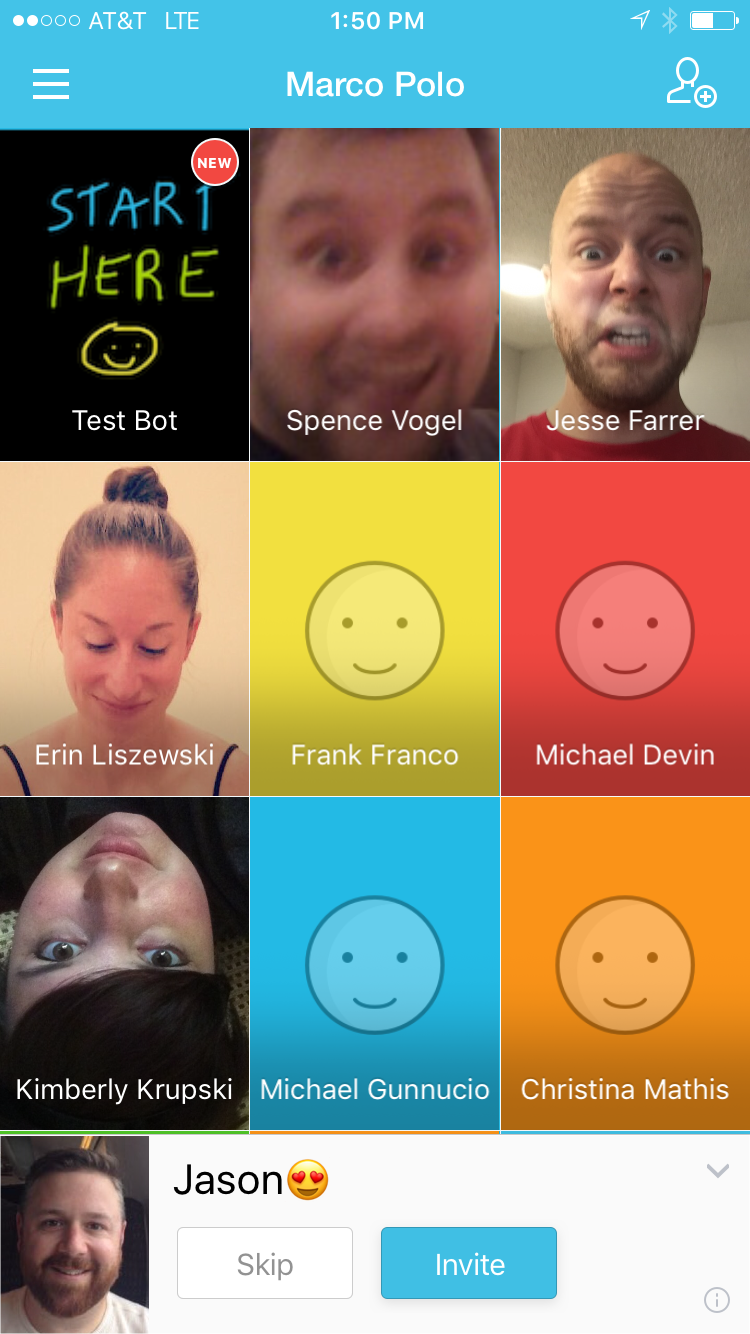Open the hamburger menu
Viewport: 750px width, 1334px height.
point(51,84)
